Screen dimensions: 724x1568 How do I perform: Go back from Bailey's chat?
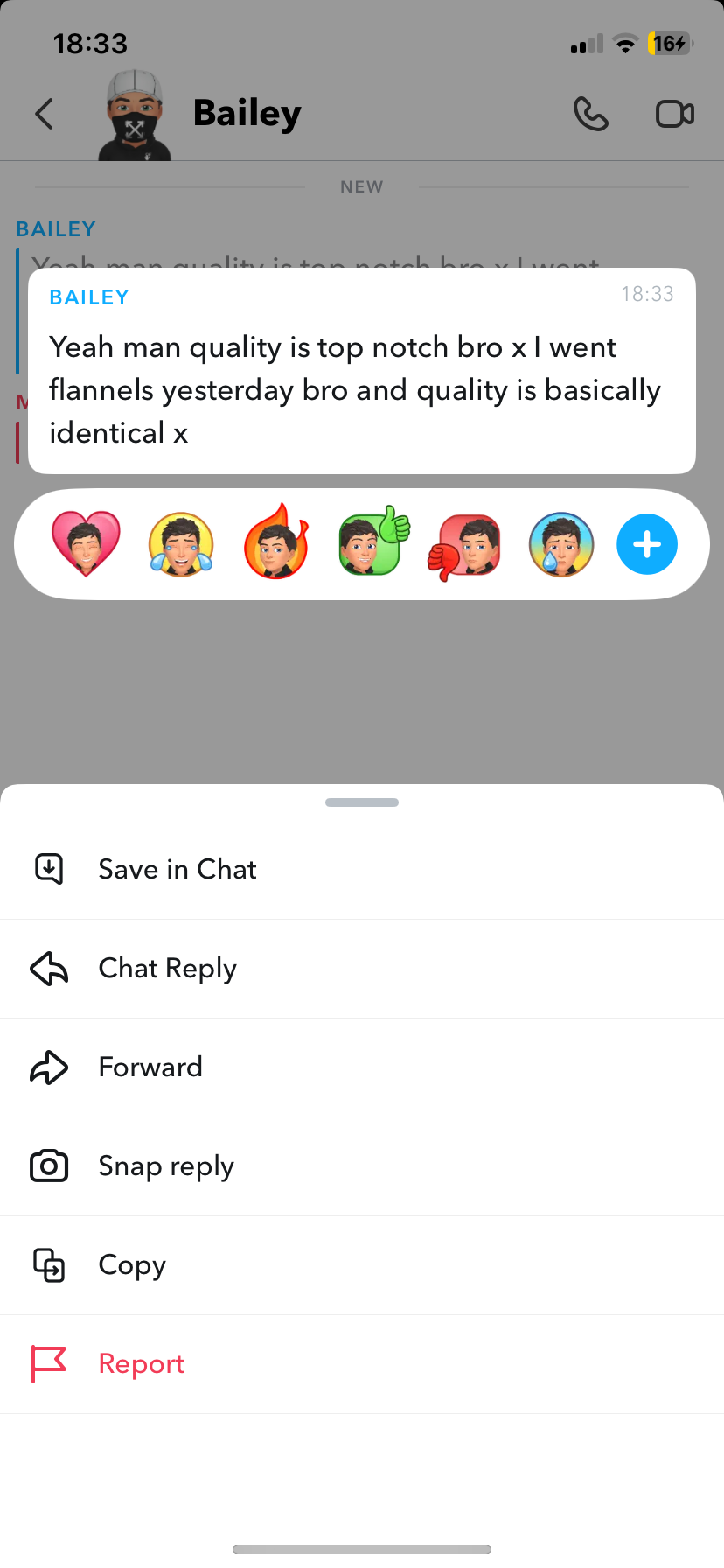pyautogui.click(x=45, y=114)
